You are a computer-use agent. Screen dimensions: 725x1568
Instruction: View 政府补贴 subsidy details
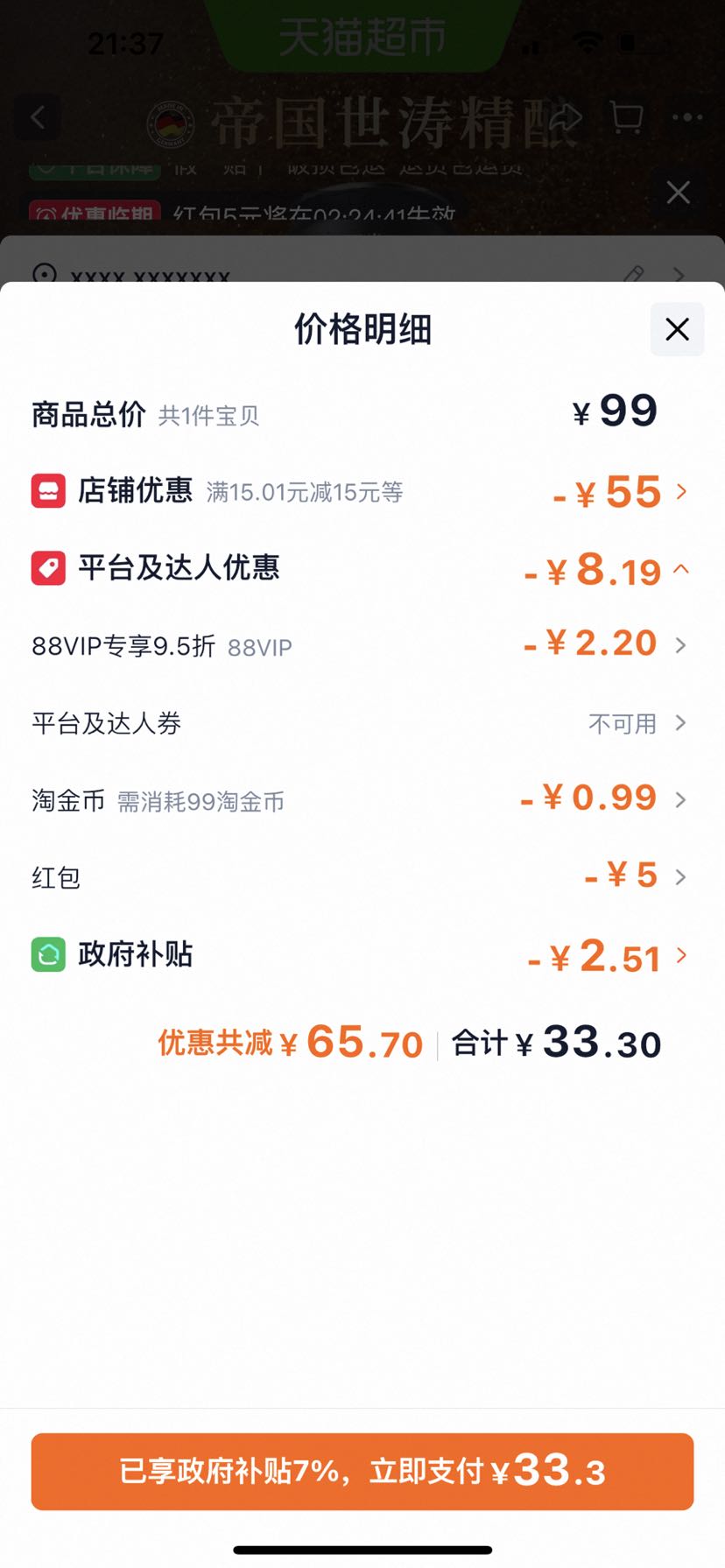[362, 955]
